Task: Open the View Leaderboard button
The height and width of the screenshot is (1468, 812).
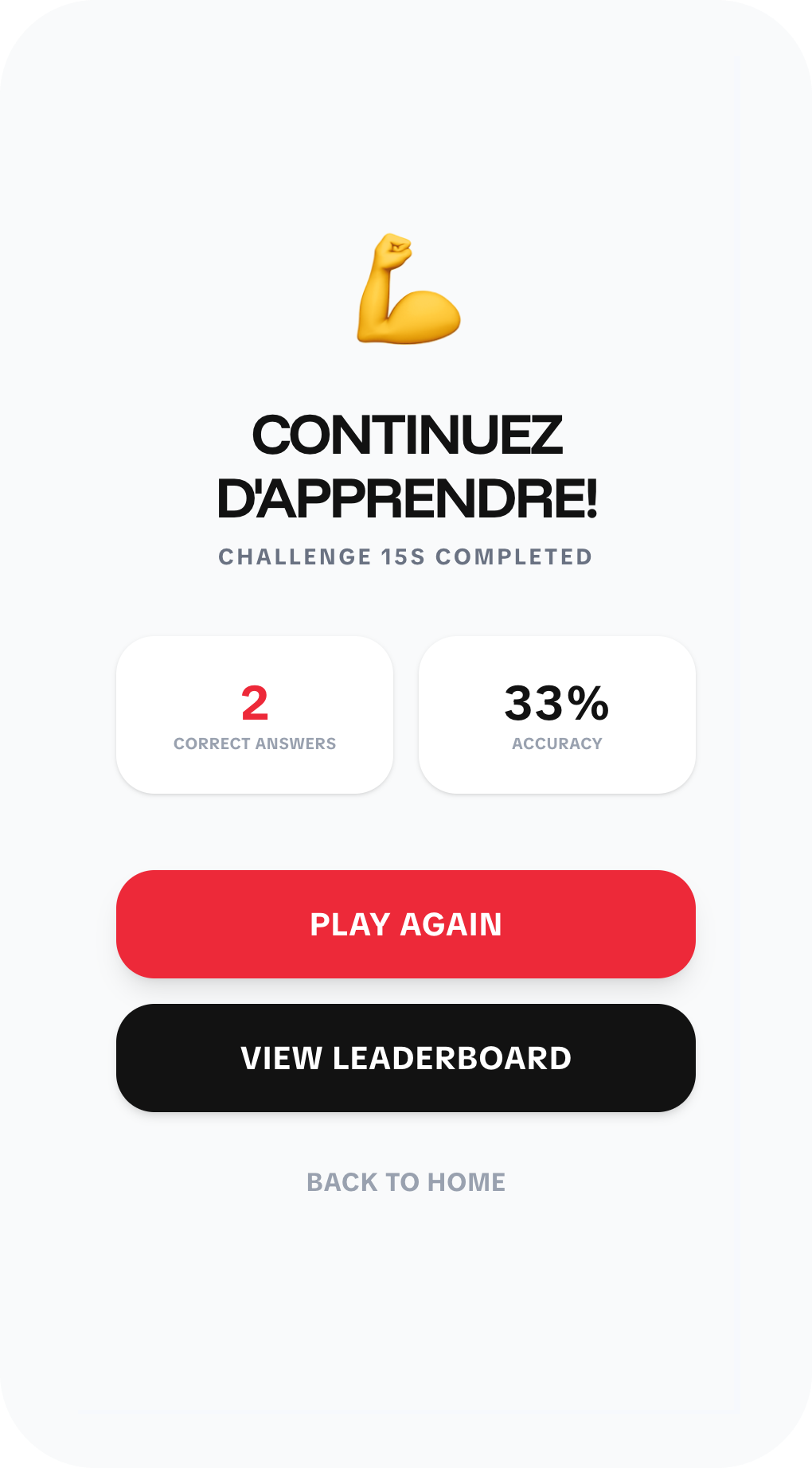Action: pos(406,1058)
